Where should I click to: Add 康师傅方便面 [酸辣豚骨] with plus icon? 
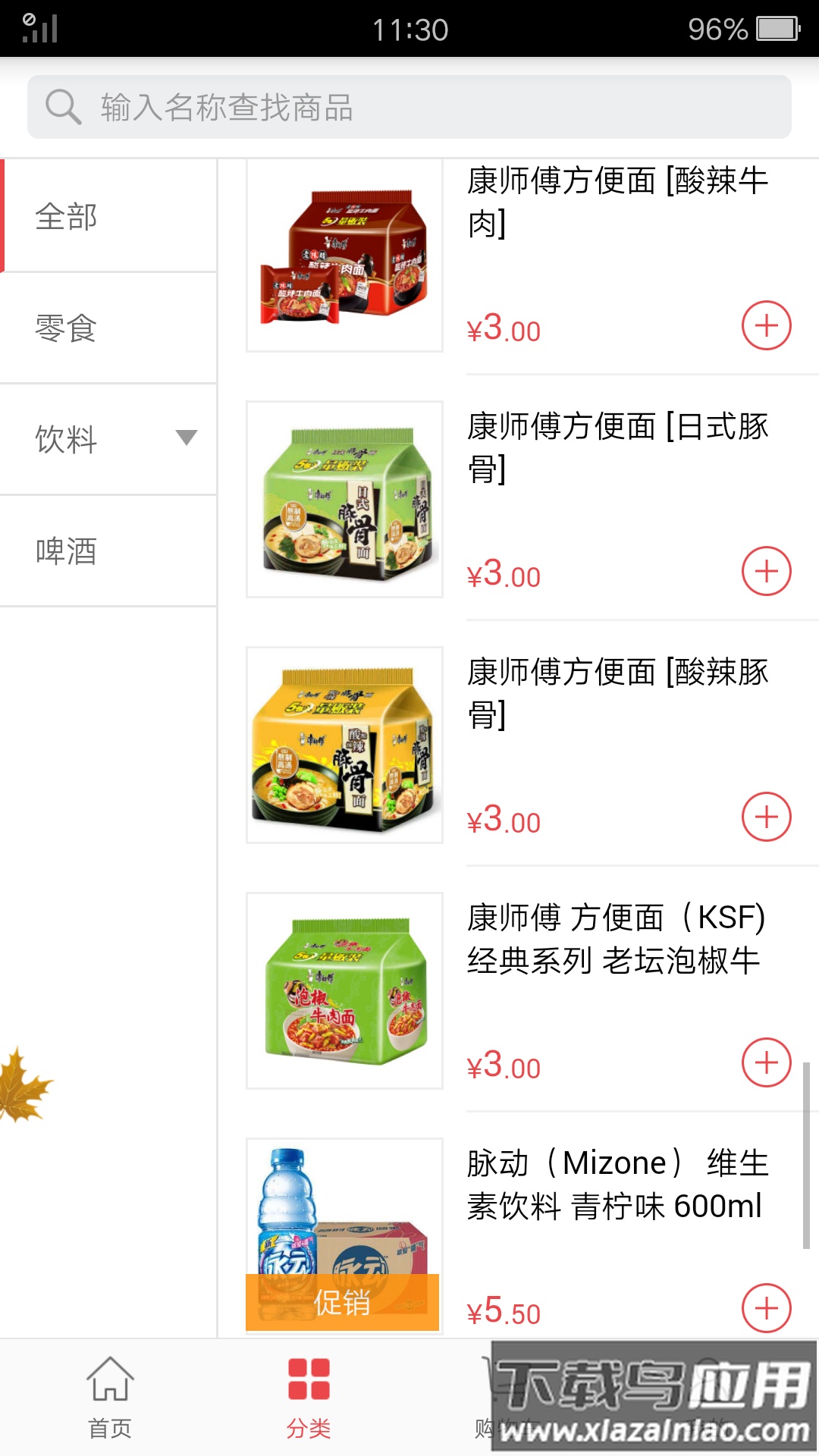766,817
